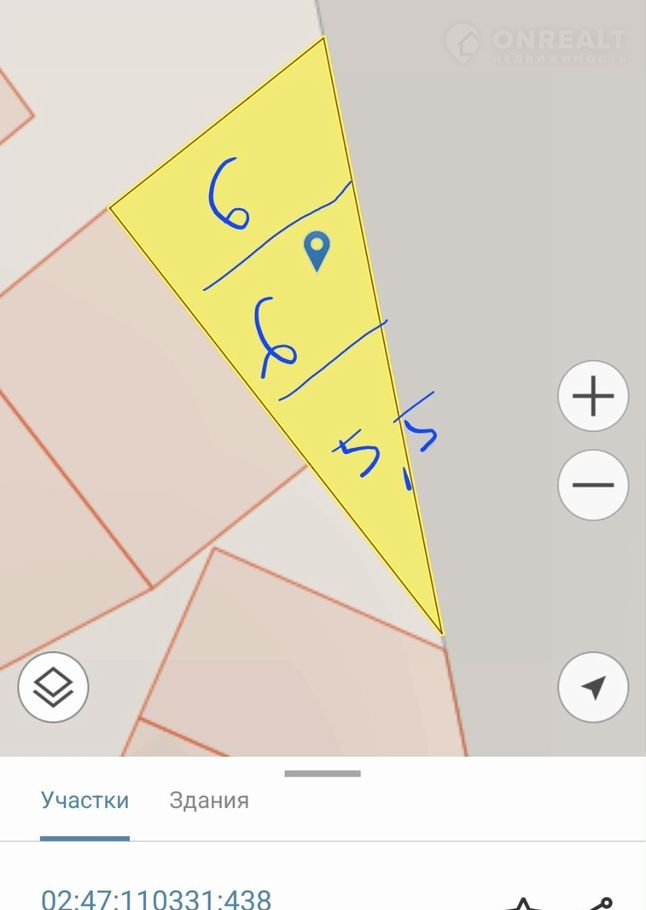The width and height of the screenshot is (646, 910).
Task: Switch to the Здания tab
Action: pos(209,801)
